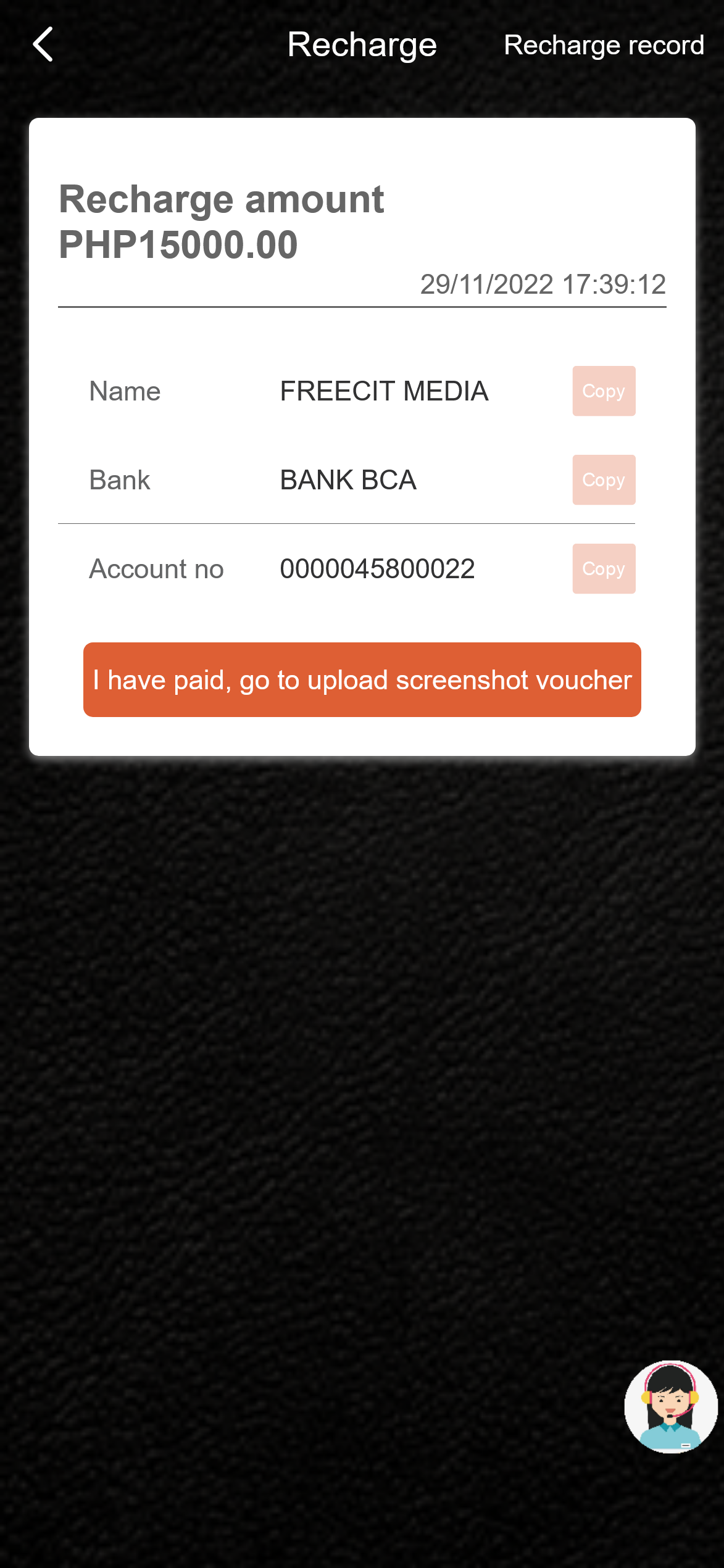Copy the account number 0000045800022
Image resolution: width=724 pixels, height=1568 pixels.
tap(603, 569)
